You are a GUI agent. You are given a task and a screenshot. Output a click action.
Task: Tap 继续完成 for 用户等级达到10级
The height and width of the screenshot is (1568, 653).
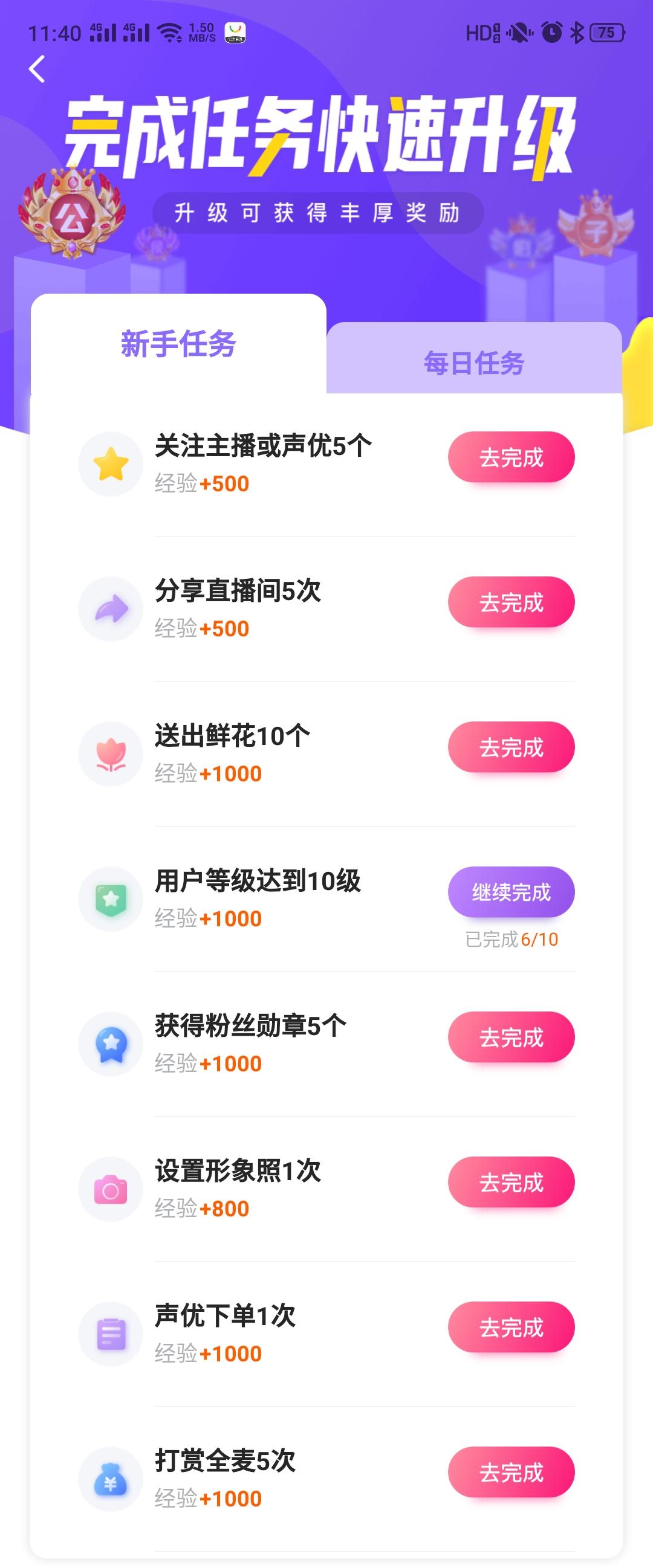coord(511,892)
